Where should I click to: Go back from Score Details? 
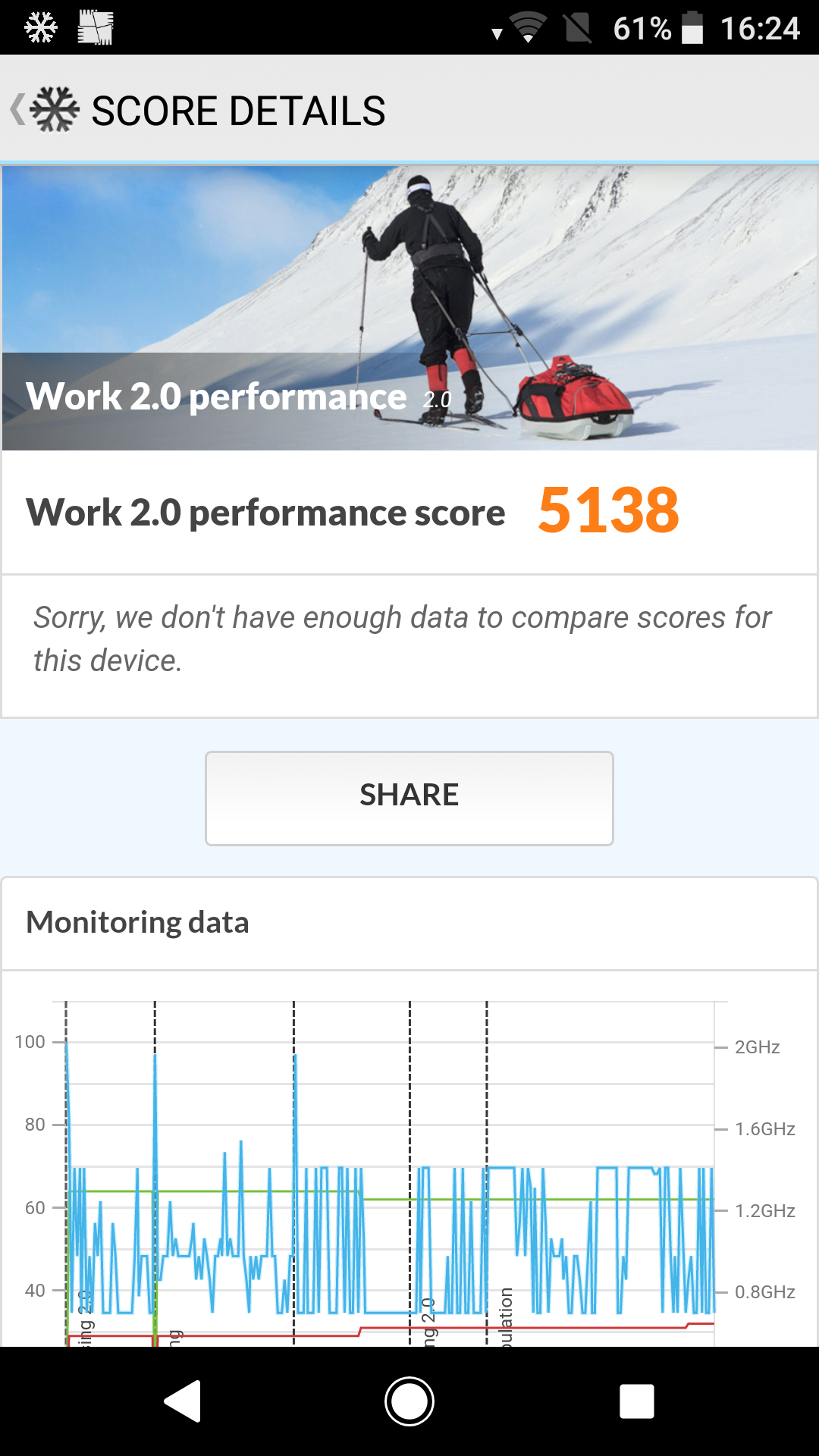(44, 110)
